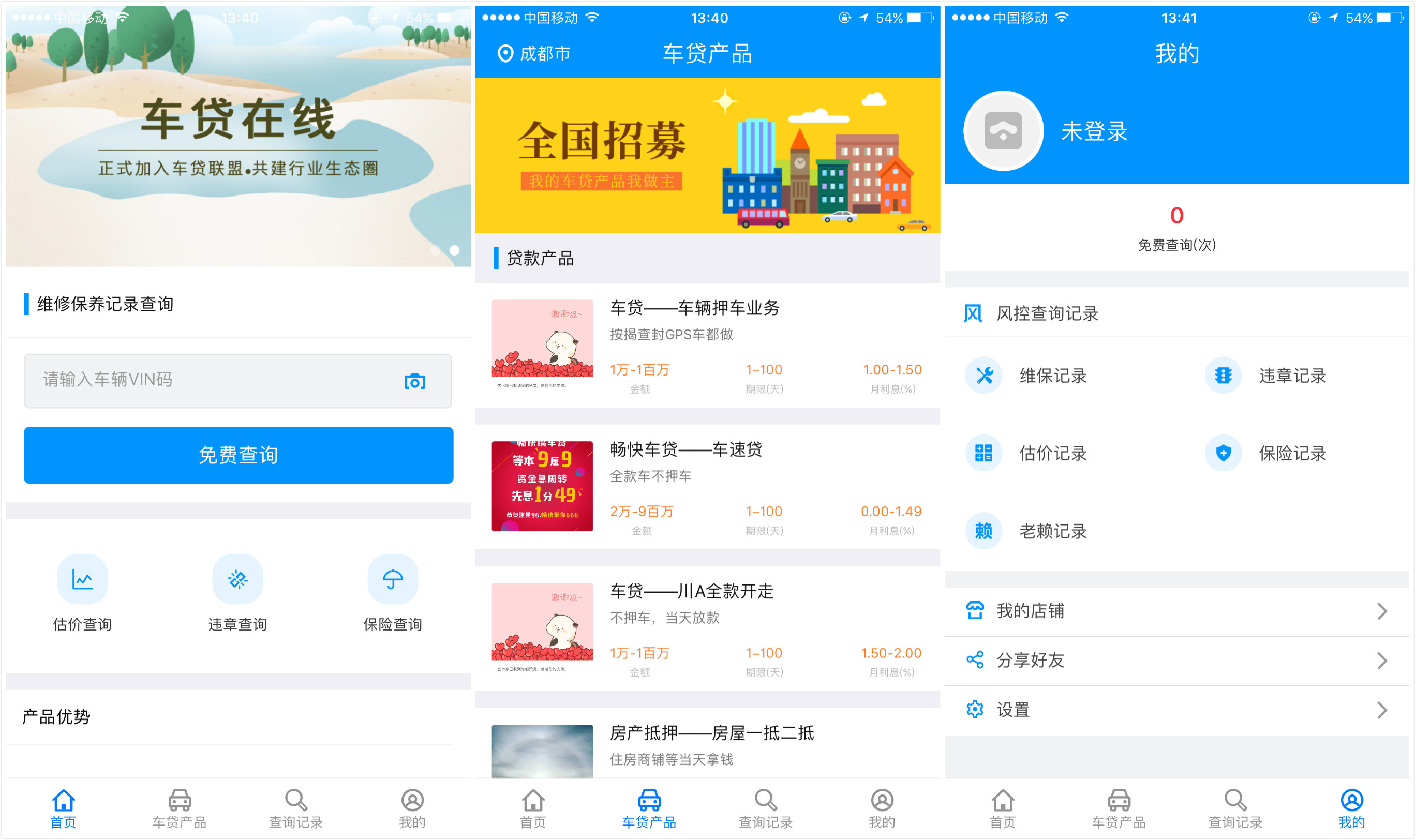Open the camera scanner for the VIN
This screenshot has height=840, width=1416.
tap(414, 382)
